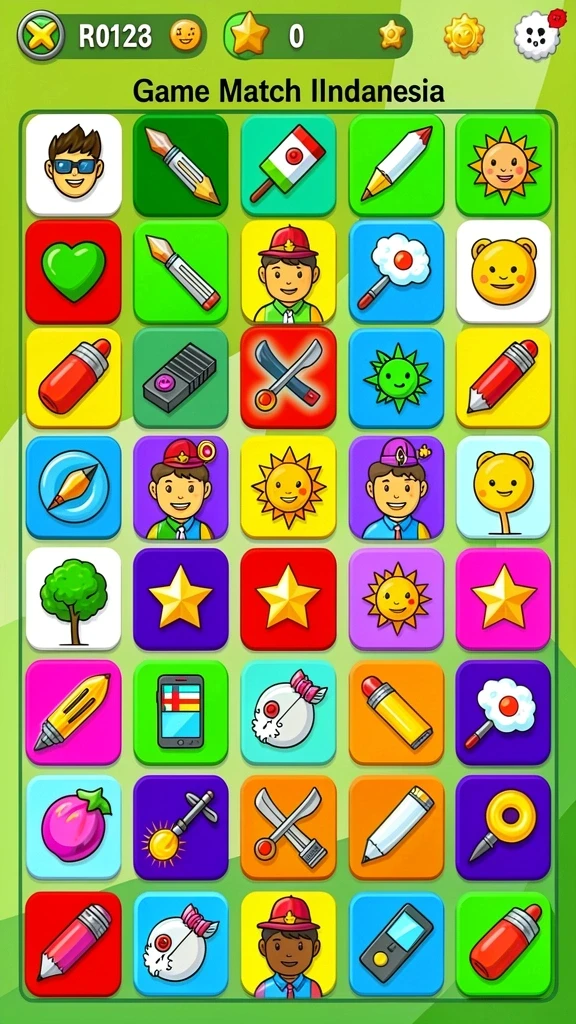This screenshot has height=1024, width=576.
Task: Open the white gear icon with red badge
Action: click(538, 35)
